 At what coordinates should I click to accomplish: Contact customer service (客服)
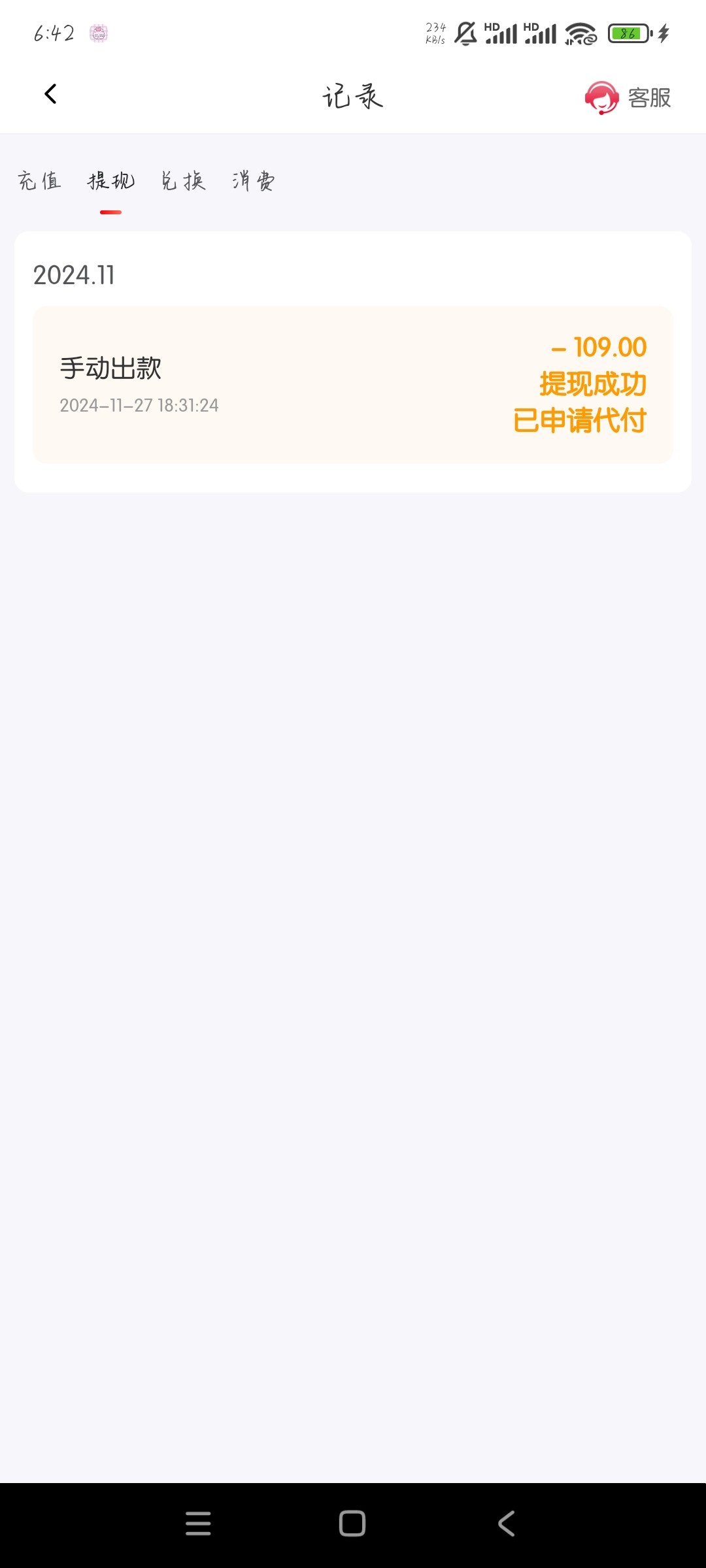point(628,97)
